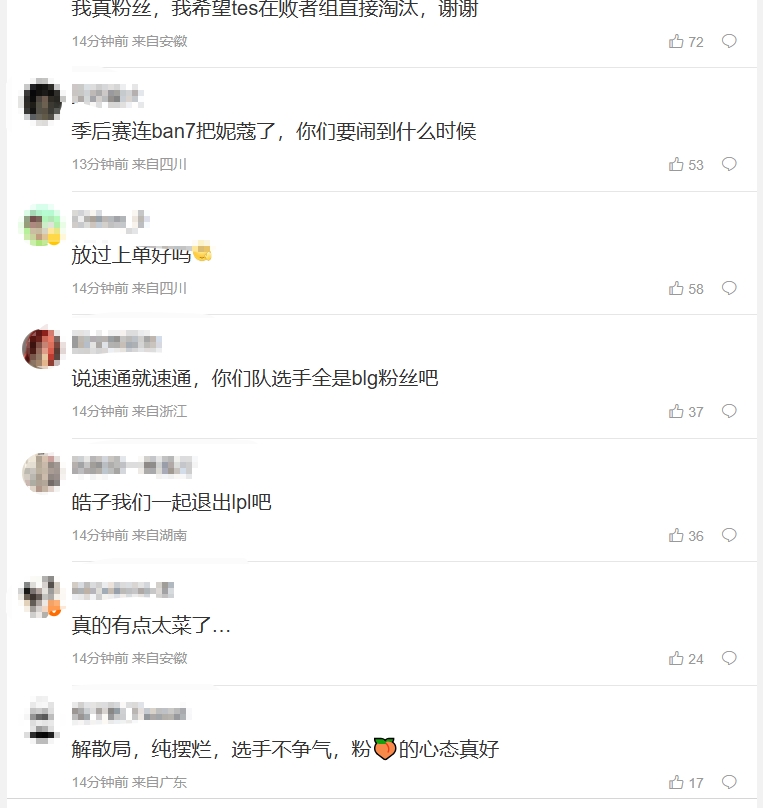Like the 说速通就速通 comment

tap(677, 411)
